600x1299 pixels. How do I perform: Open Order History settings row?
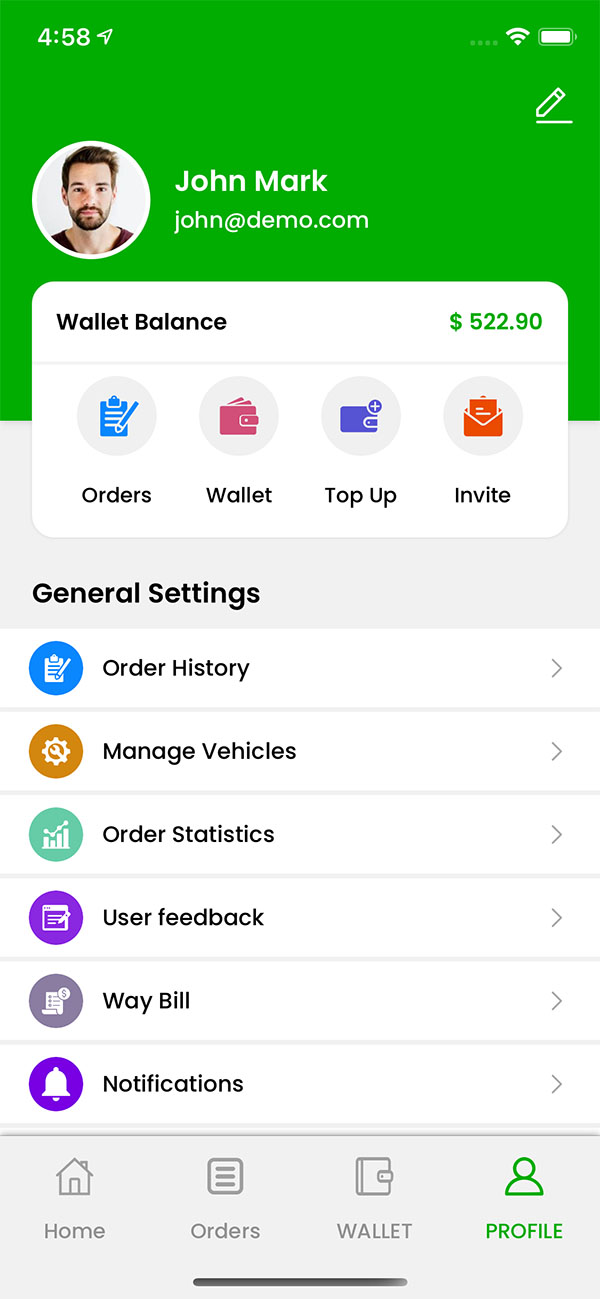[x=300, y=668]
